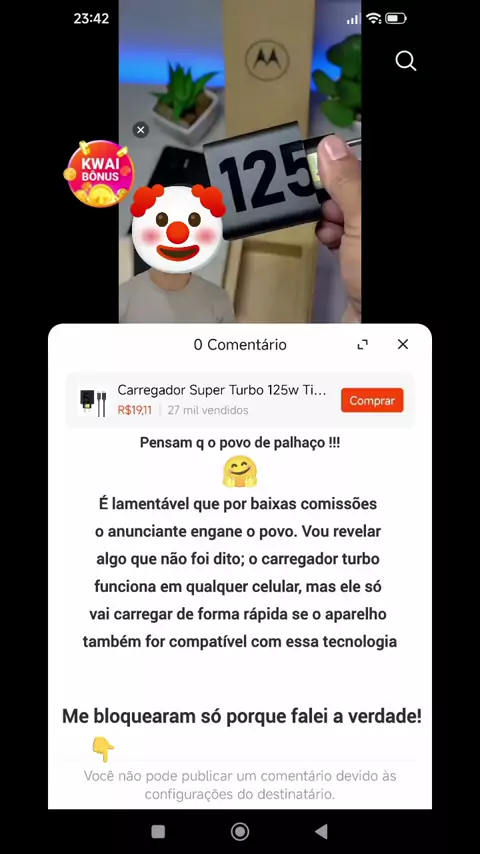Image resolution: width=480 pixels, height=854 pixels.
Task: Open recent apps
Action: (x=158, y=831)
